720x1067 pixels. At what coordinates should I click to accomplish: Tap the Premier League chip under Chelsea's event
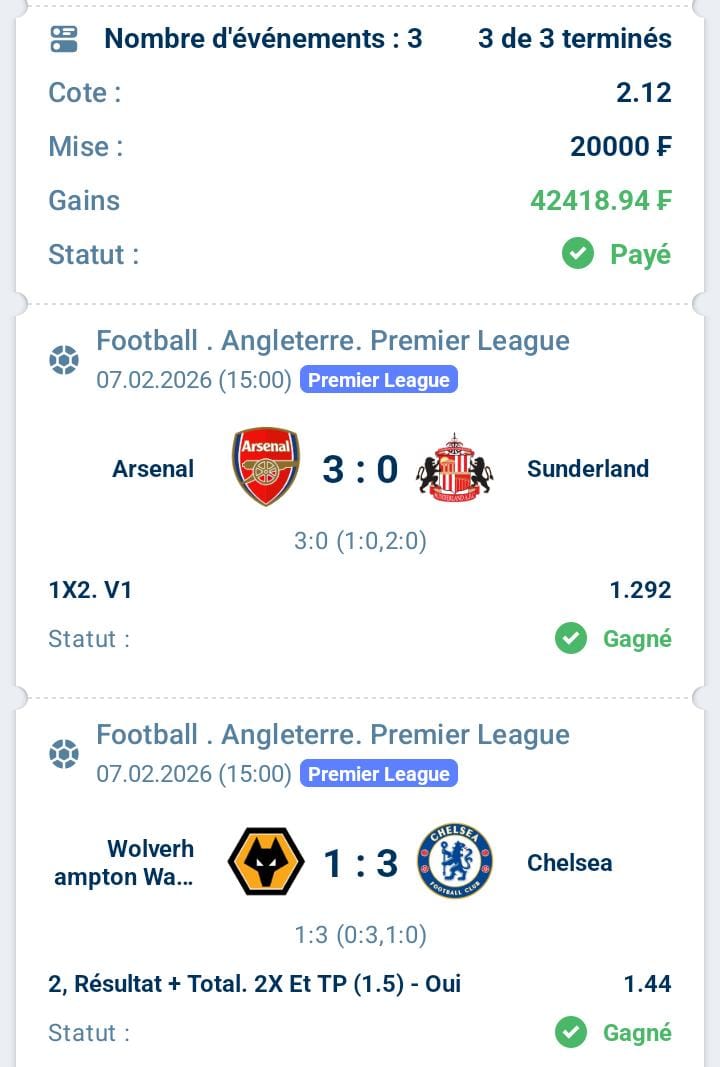click(x=378, y=774)
